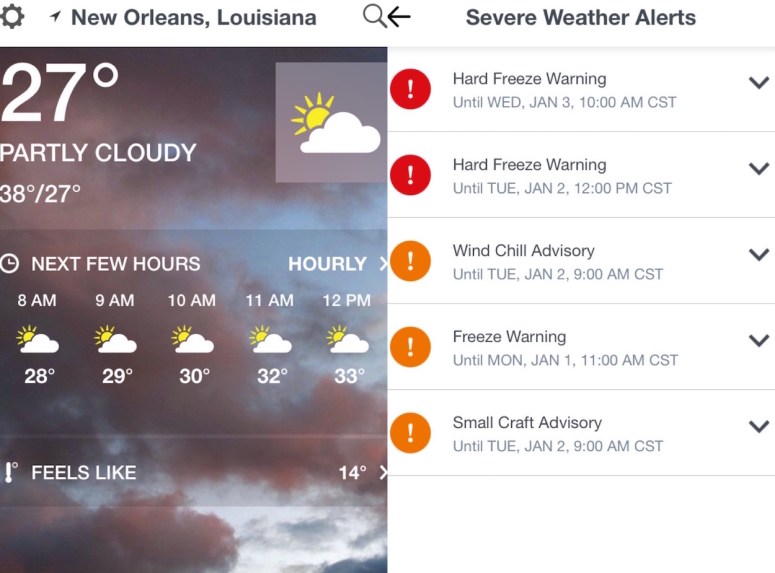The width and height of the screenshot is (775, 573).
Task: Expand the Small Craft Advisory alert
Action: point(759,427)
